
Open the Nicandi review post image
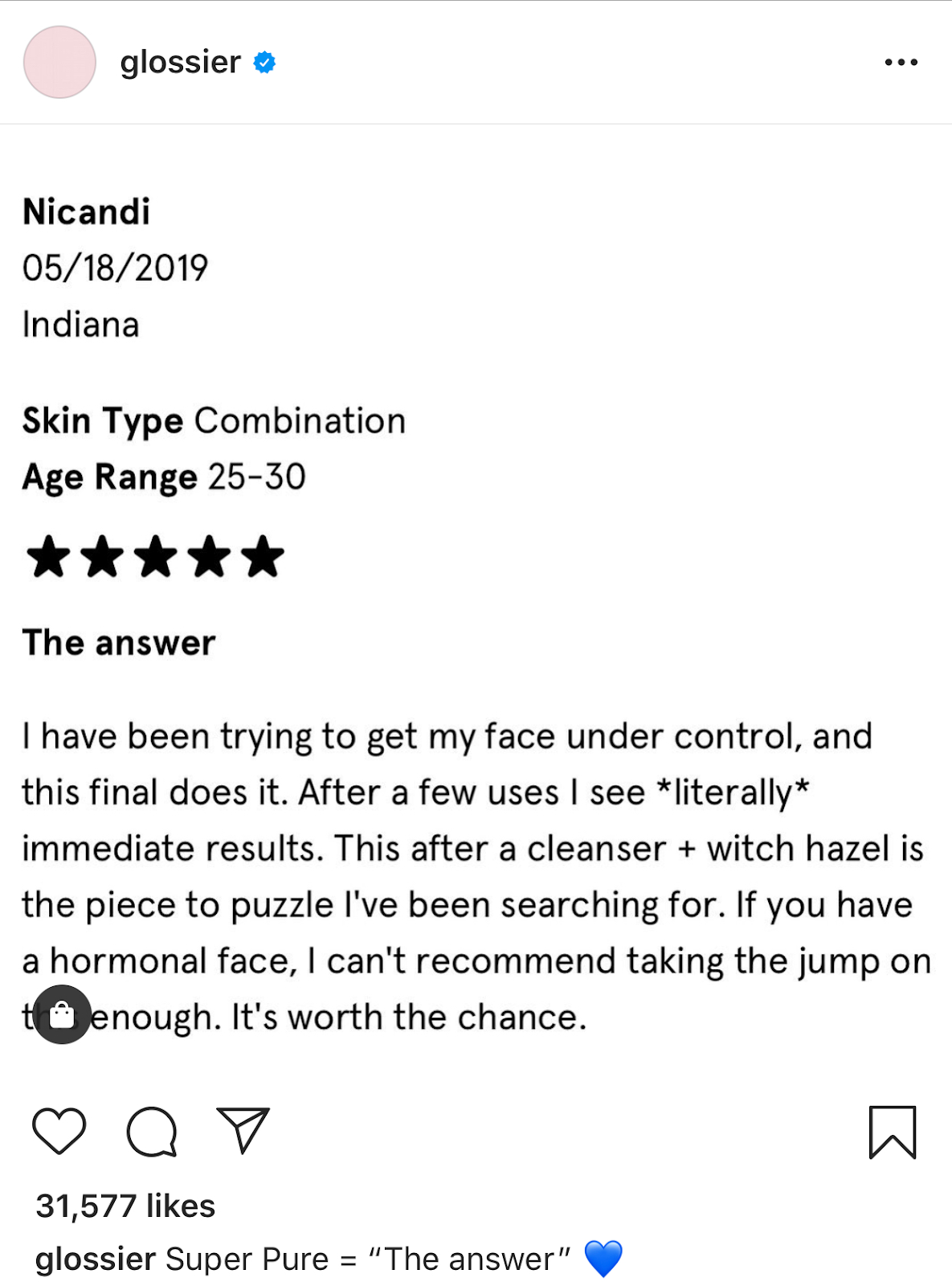[x=476, y=603]
